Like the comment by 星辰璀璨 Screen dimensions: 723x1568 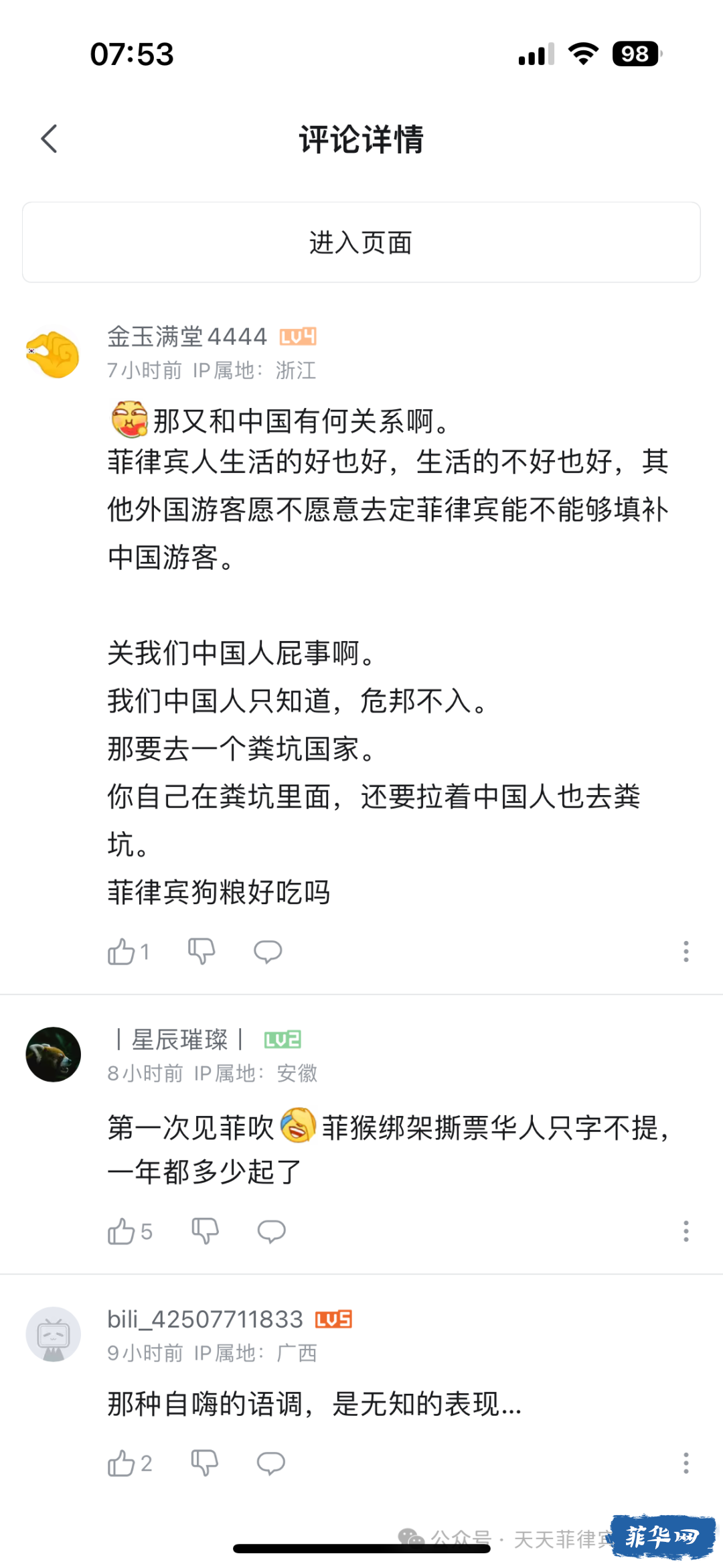coord(122,1231)
